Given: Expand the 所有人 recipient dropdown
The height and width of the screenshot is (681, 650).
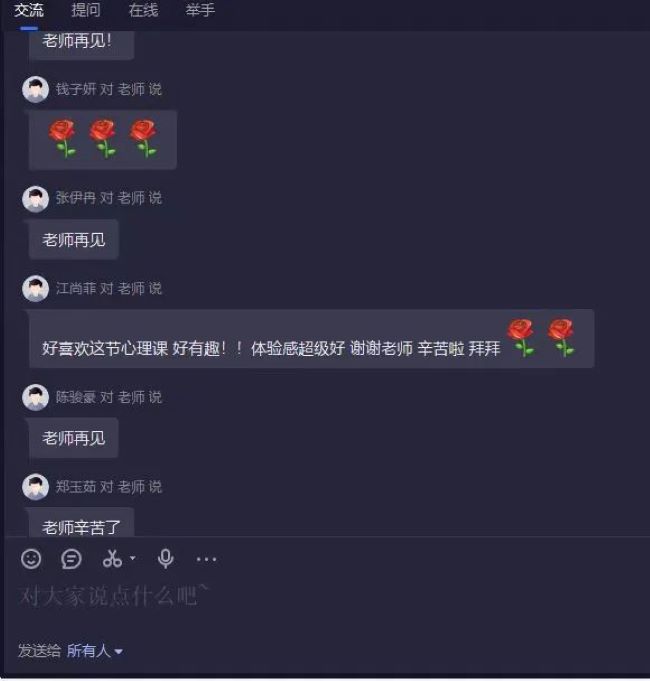Looking at the screenshot, I should [x=95, y=651].
